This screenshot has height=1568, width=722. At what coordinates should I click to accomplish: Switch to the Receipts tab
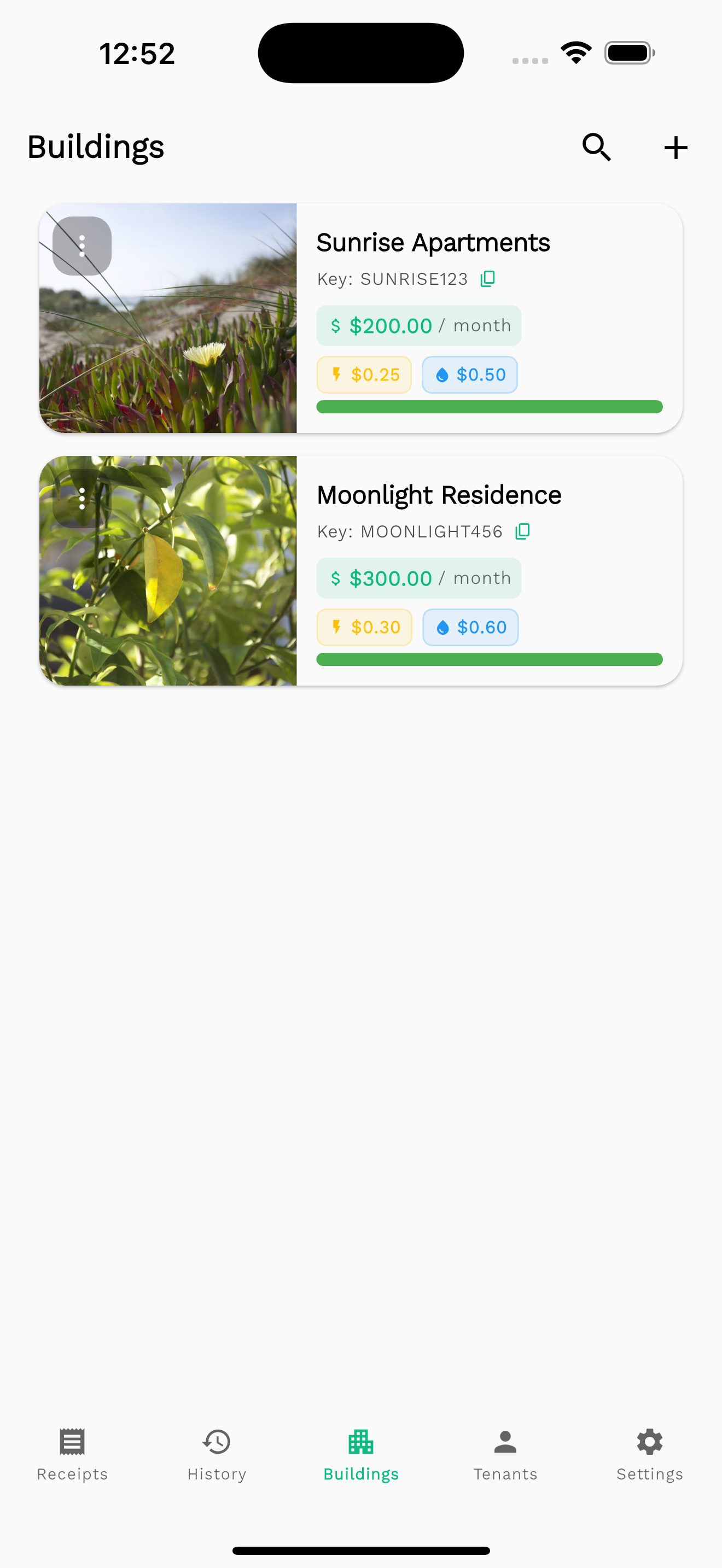[72, 1454]
